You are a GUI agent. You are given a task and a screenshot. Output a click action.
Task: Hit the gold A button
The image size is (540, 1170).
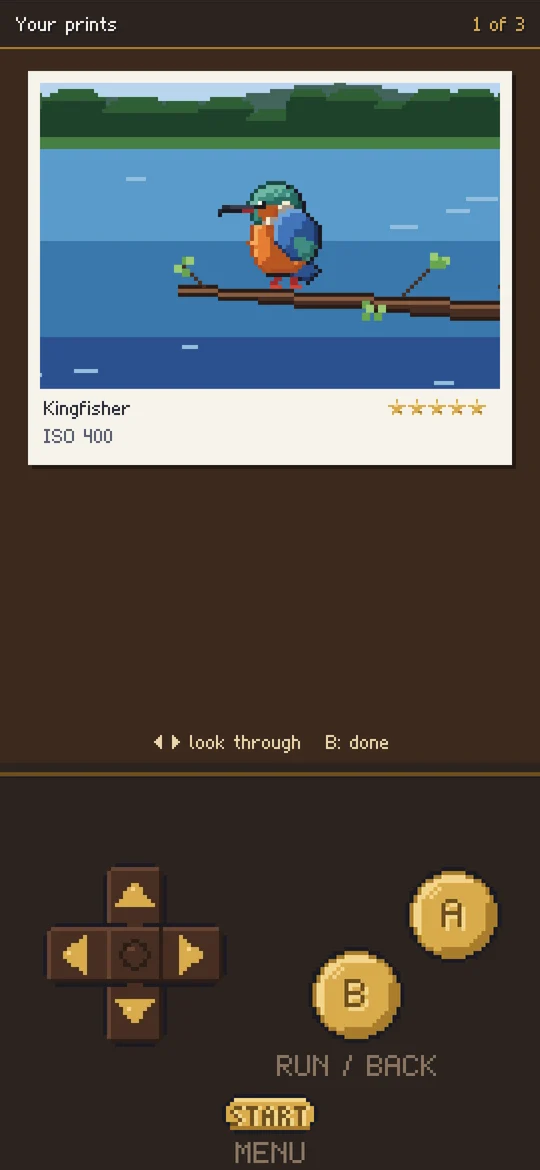pyautogui.click(x=453, y=914)
